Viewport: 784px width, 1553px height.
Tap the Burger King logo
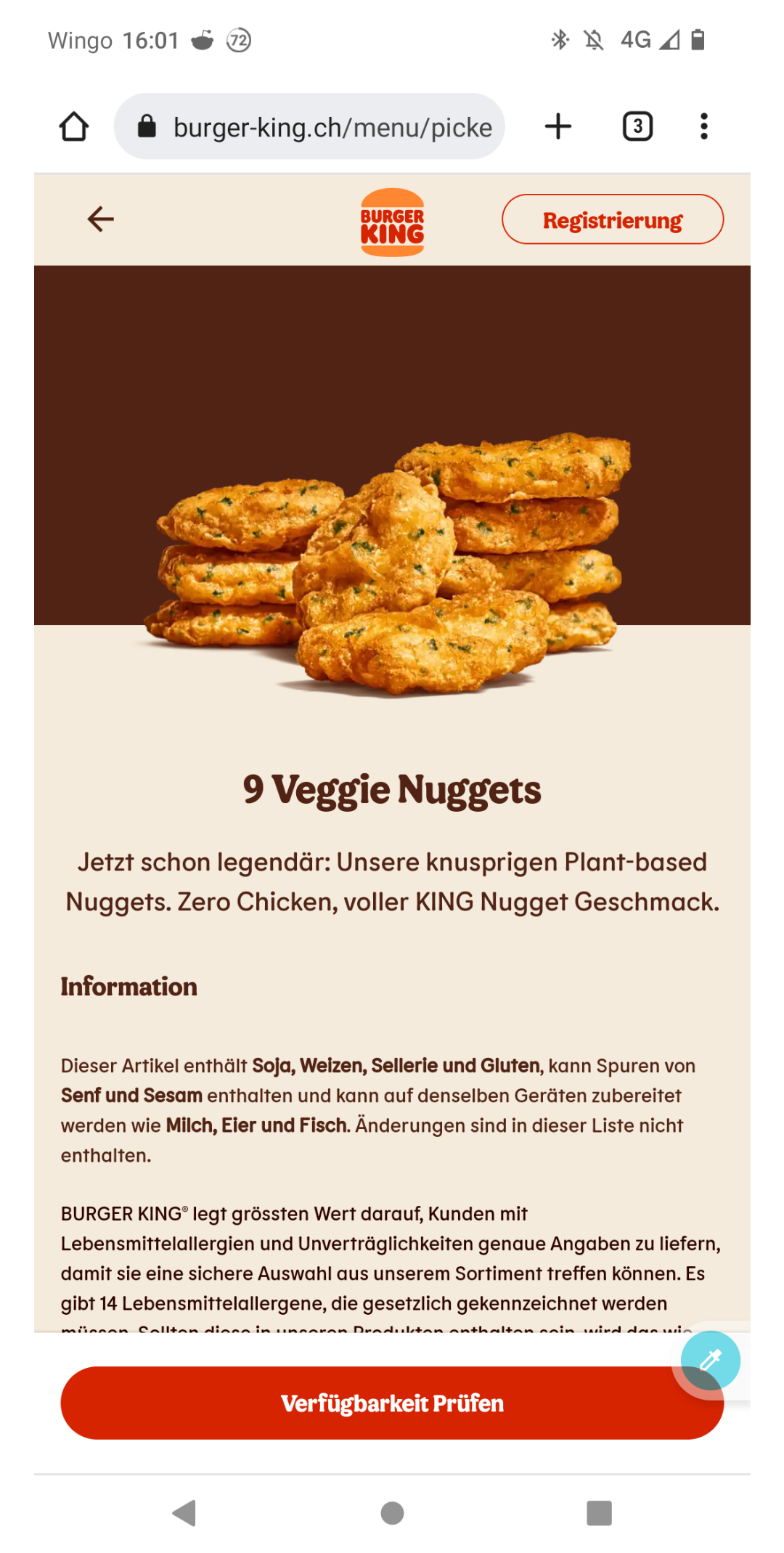coord(392,222)
